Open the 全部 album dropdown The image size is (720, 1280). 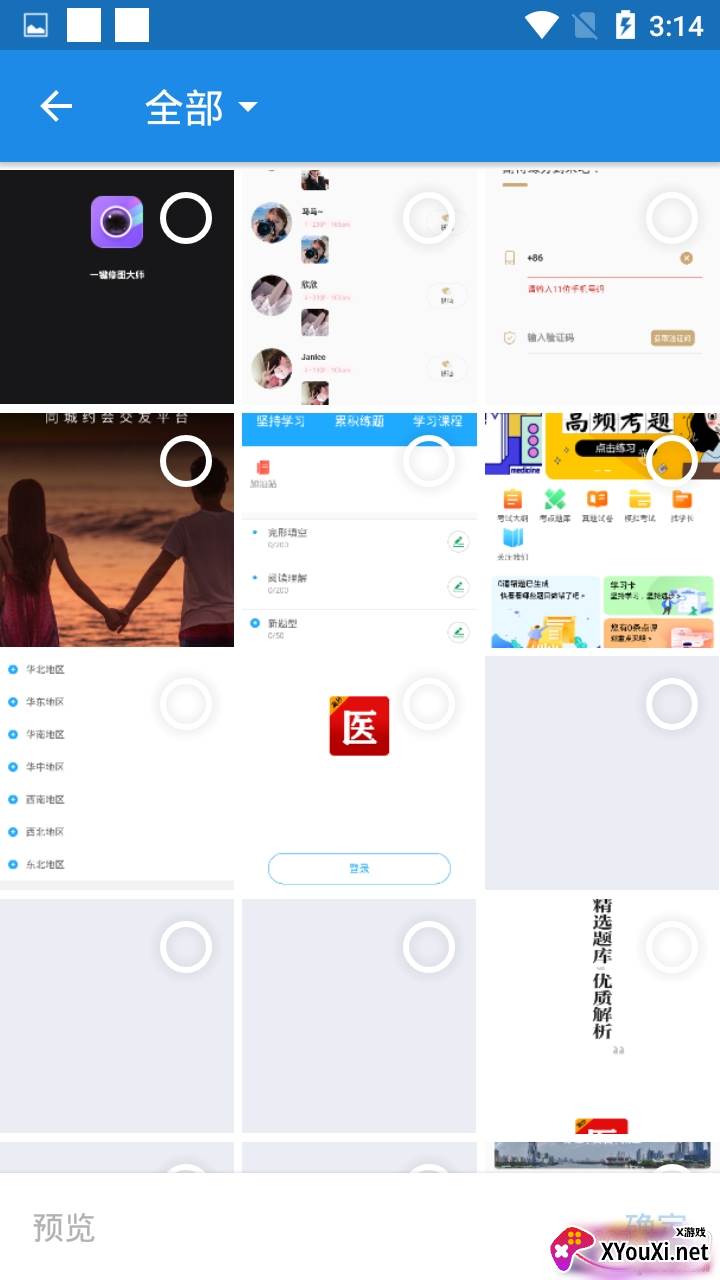201,107
